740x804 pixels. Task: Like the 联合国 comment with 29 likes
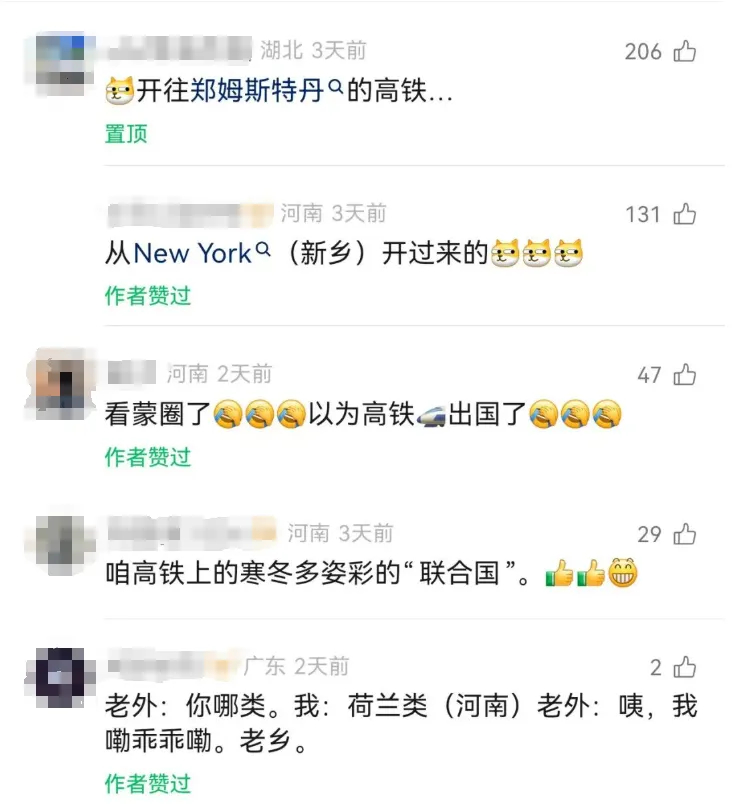pos(685,534)
